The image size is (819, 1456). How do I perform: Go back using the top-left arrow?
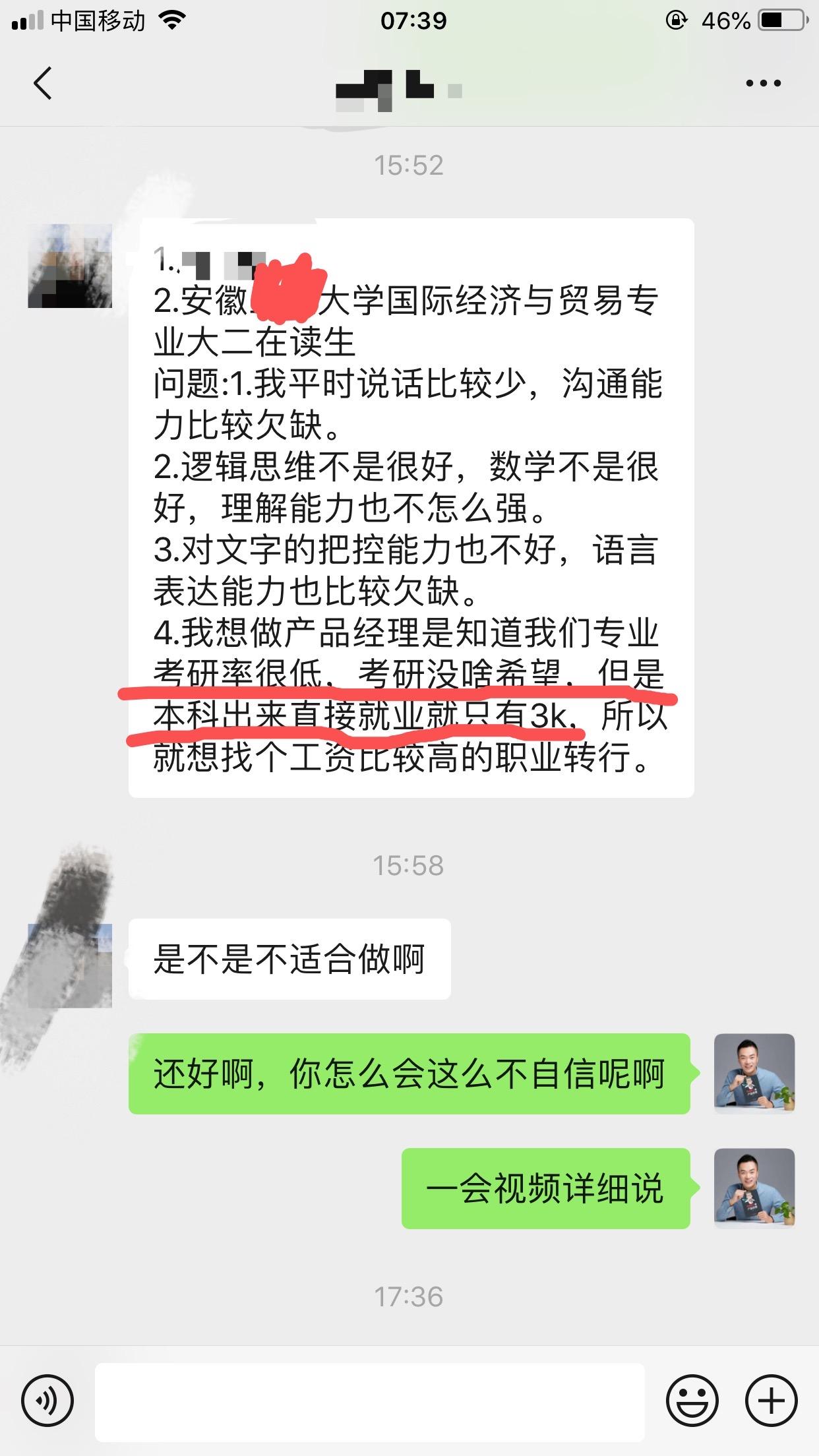[x=43, y=84]
